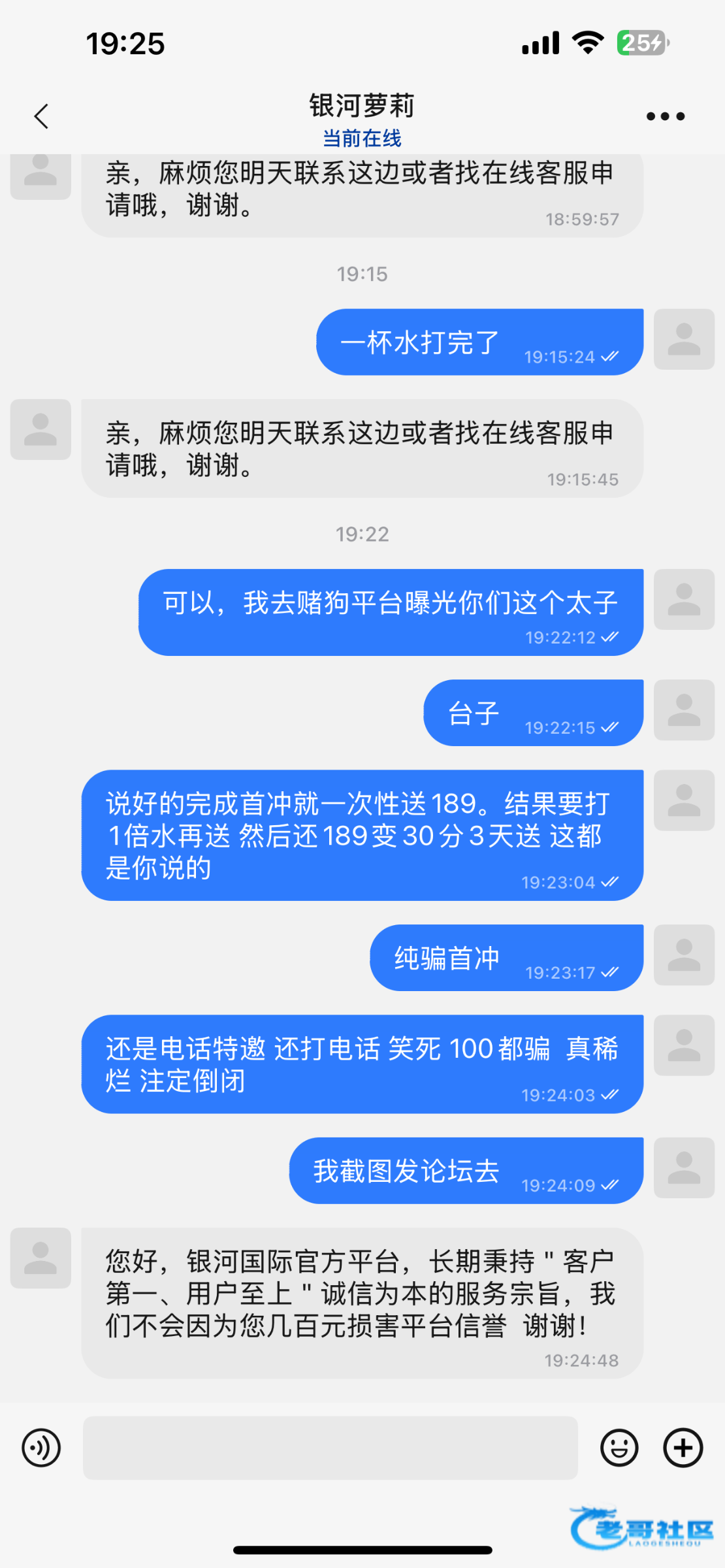Open the plus attachment menu
725x1568 pixels.
(683, 1448)
